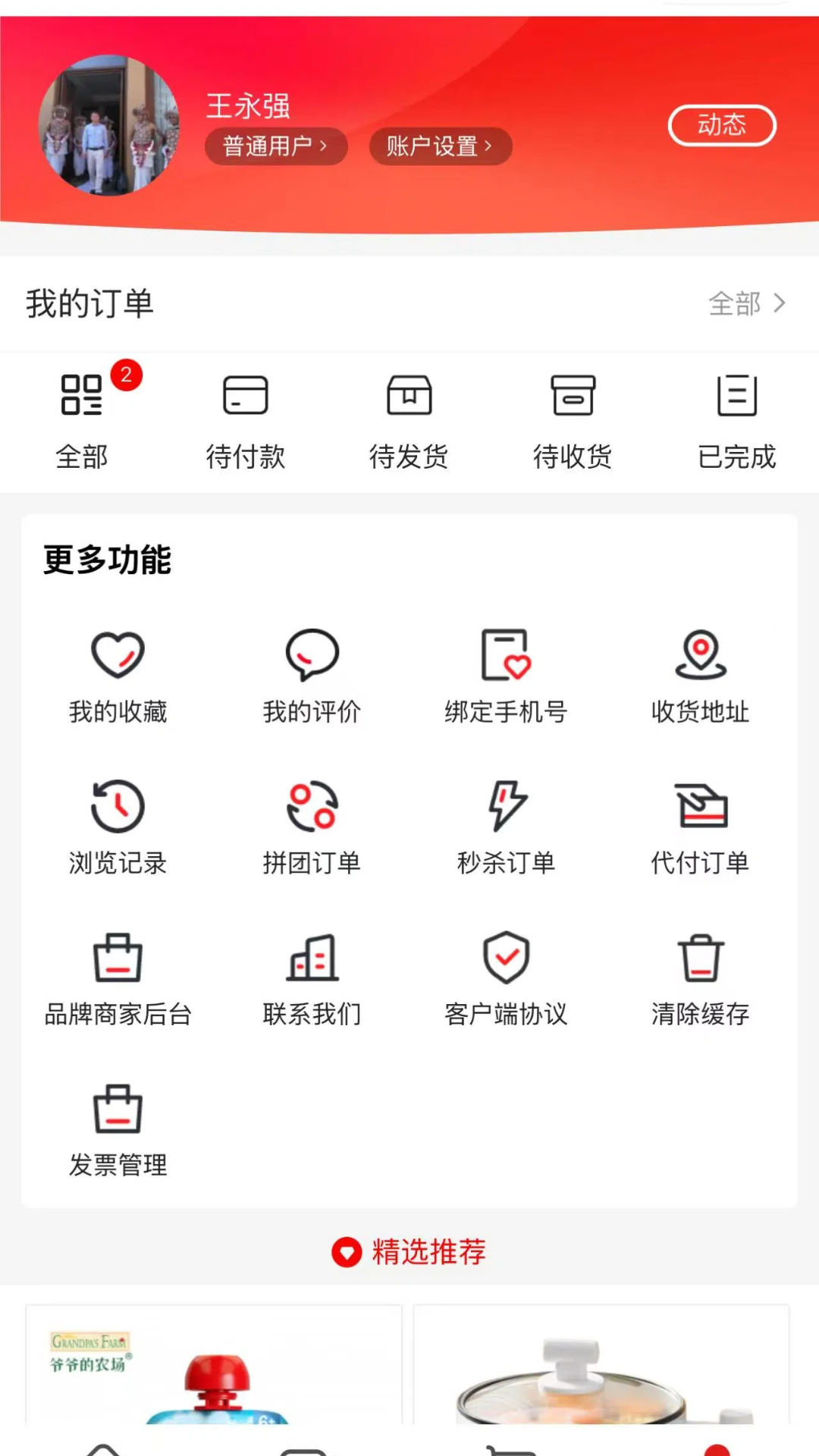Expand 全部 to view all orders

pyautogui.click(x=747, y=303)
